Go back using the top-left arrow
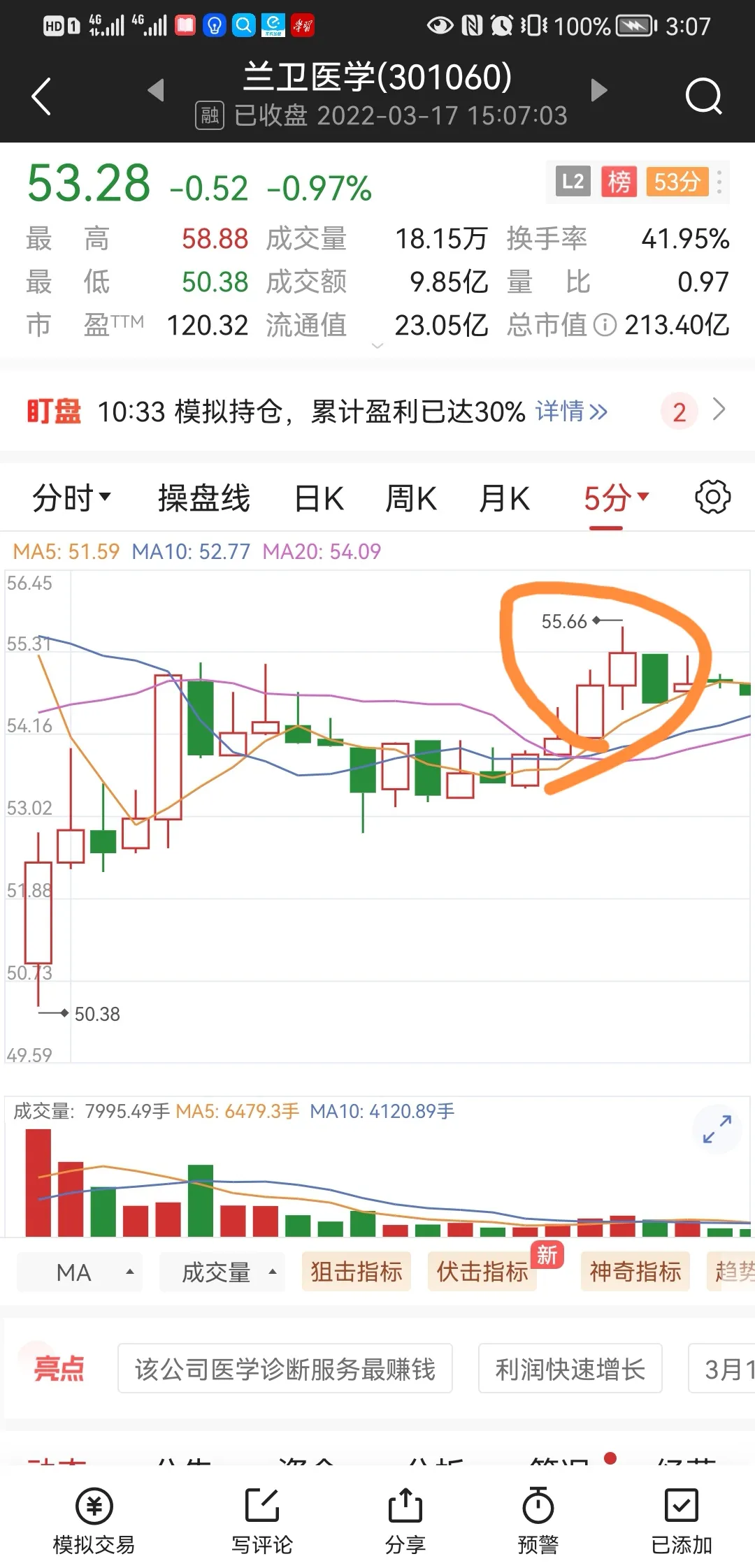The image size is (755, 1568). pos(42,96)
